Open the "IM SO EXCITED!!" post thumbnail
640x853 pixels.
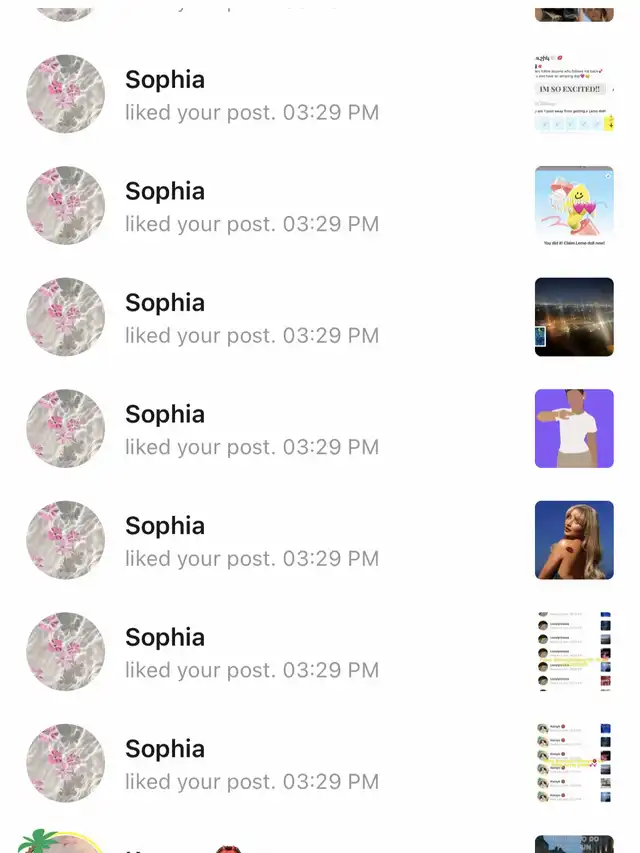(574, 94)
